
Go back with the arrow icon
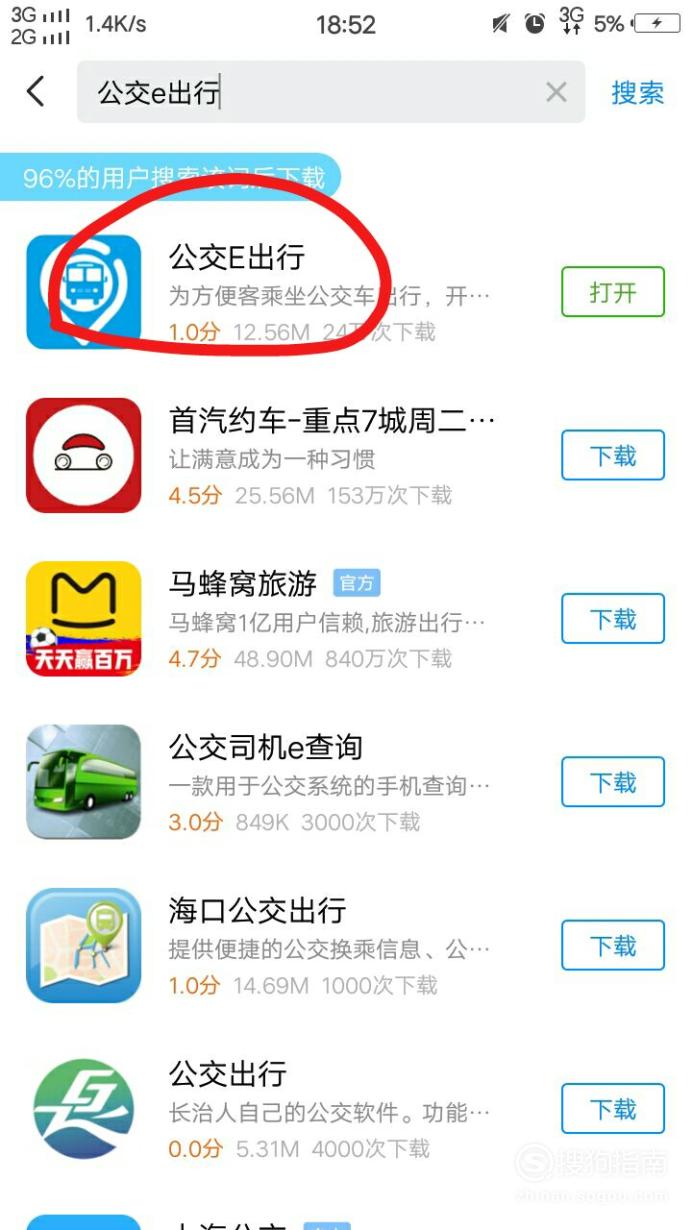click(x=36, y=92)
